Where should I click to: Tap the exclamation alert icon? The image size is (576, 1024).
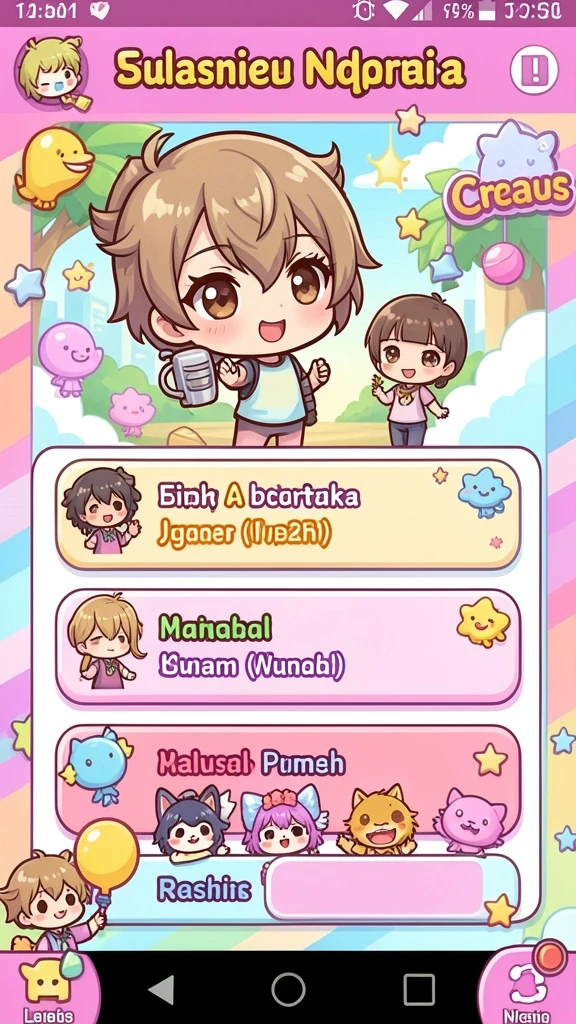point(534,70)
